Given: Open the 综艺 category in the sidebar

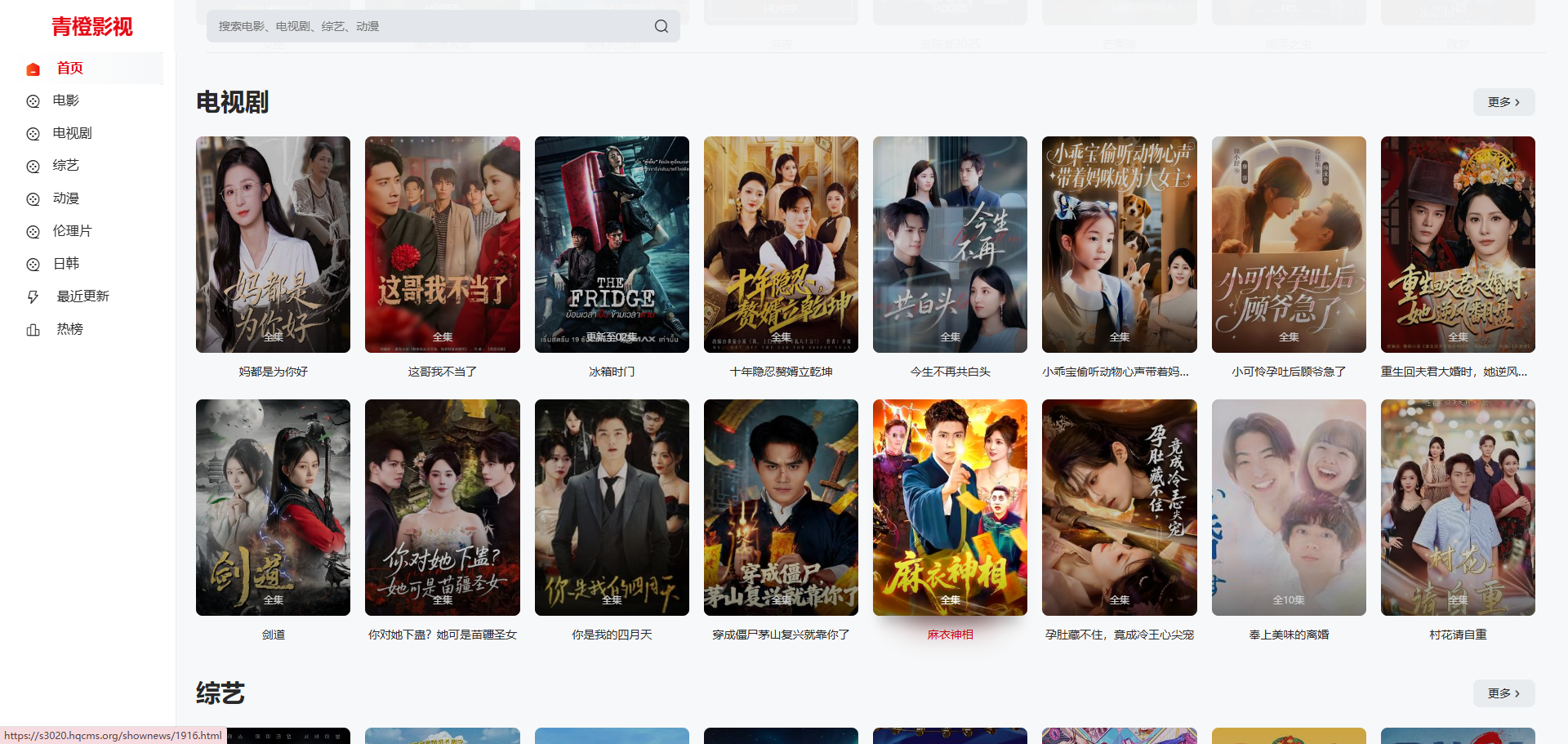Looking at the screenshot, I should (x=65, y=166).
